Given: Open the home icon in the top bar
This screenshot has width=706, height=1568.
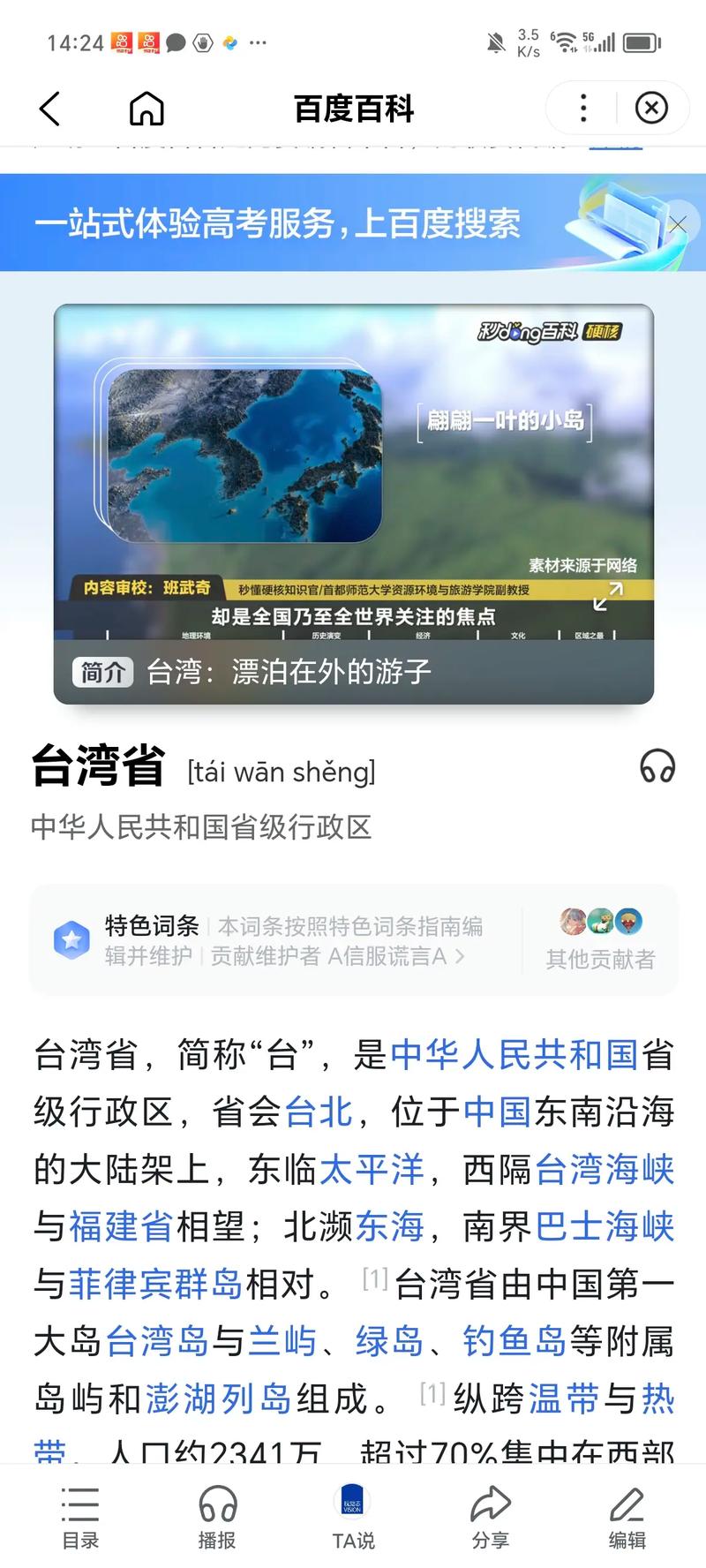Looking at the screenshot, I should [x=146, y=109].
